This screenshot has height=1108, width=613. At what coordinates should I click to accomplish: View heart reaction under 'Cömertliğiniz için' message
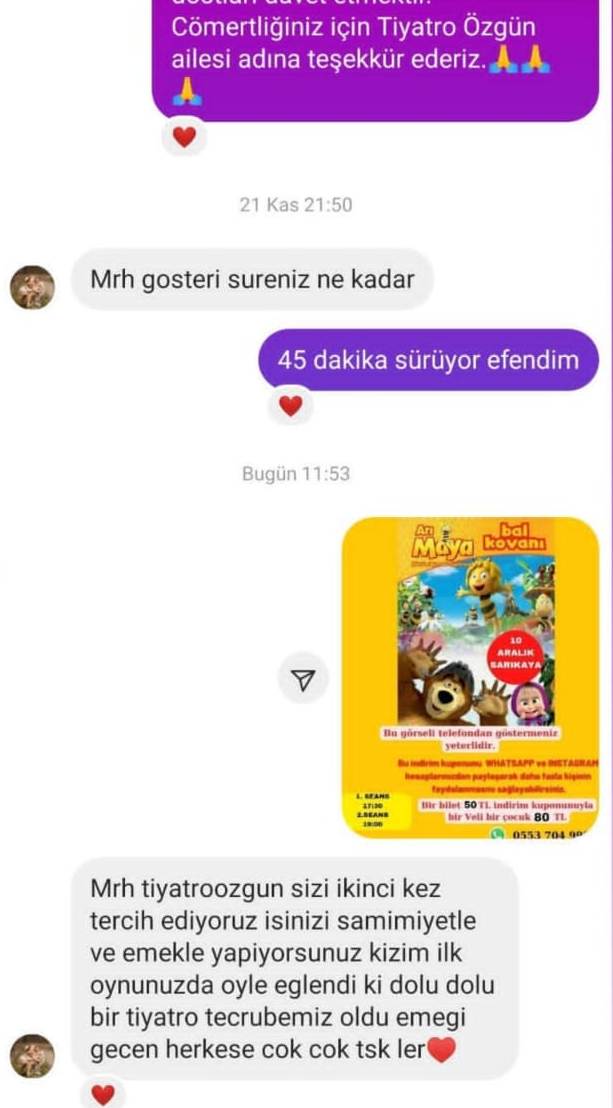[x=184, y=138]
